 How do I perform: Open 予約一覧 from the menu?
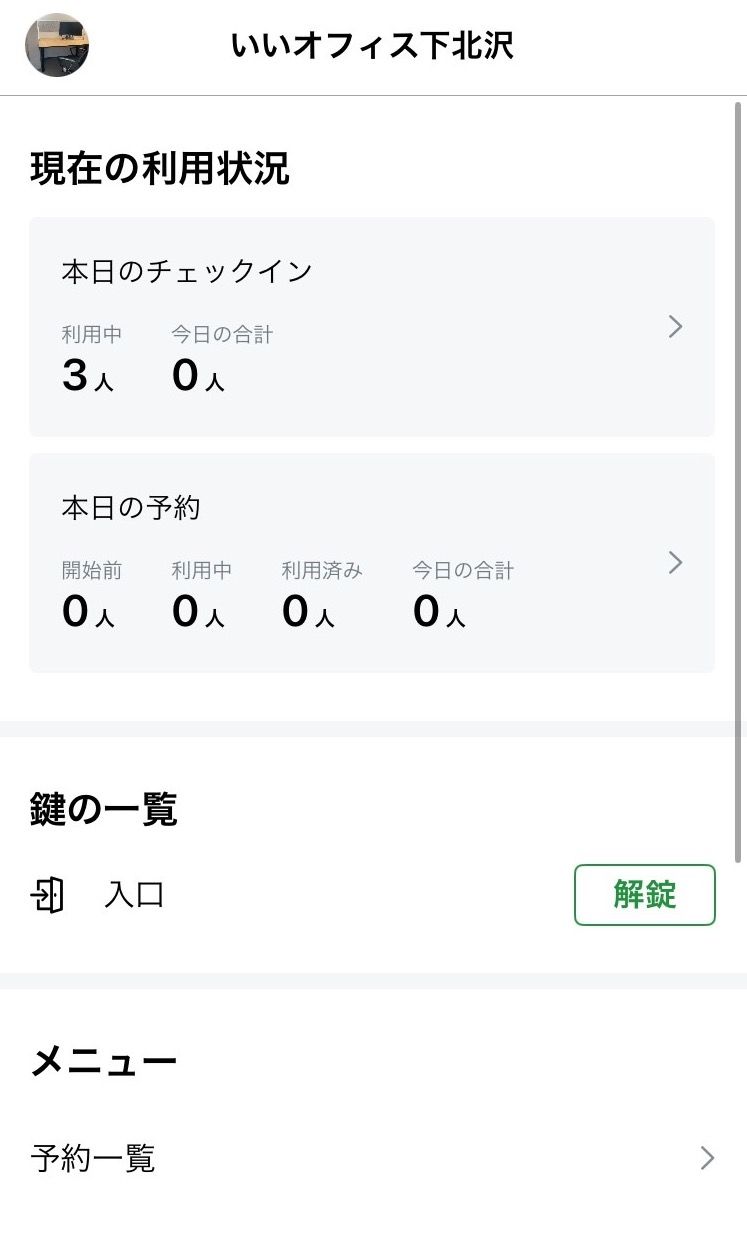click(x=372, y=1158)
